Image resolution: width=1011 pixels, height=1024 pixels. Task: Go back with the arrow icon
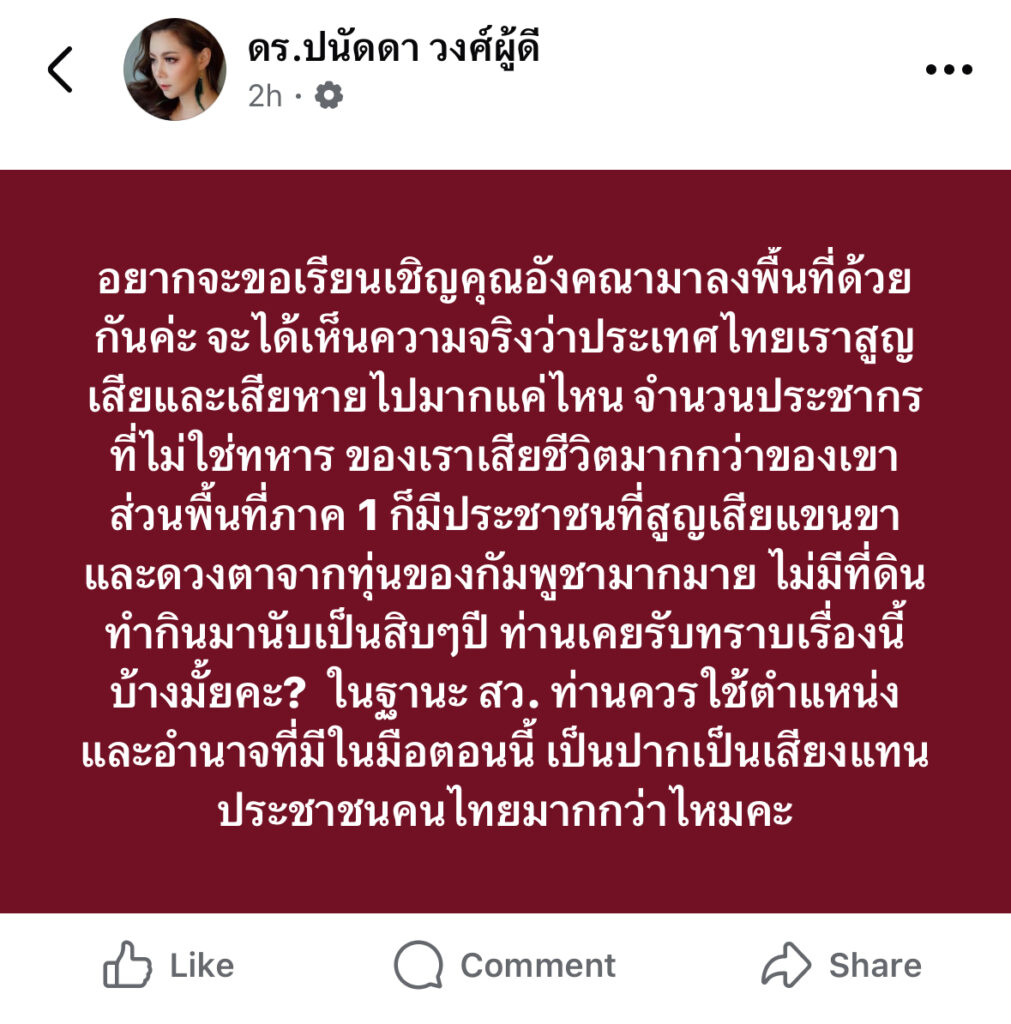coord(60,70)
